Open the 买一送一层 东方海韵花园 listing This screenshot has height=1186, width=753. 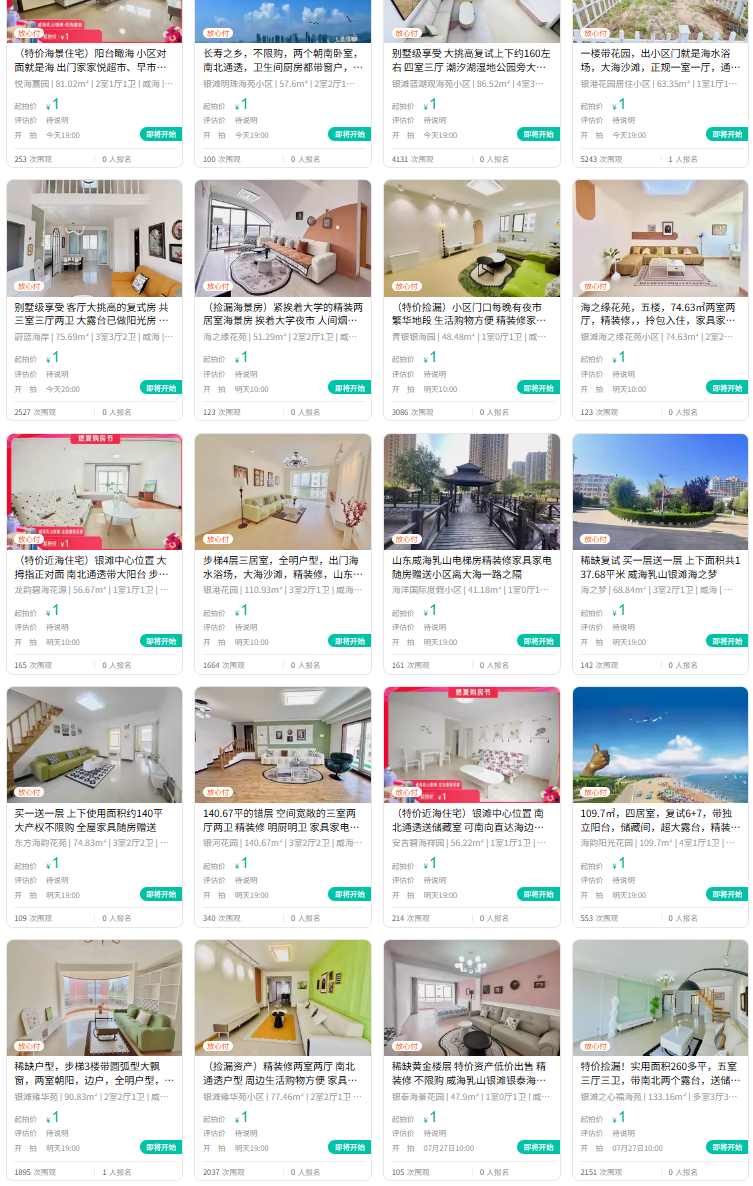(94, 820)
